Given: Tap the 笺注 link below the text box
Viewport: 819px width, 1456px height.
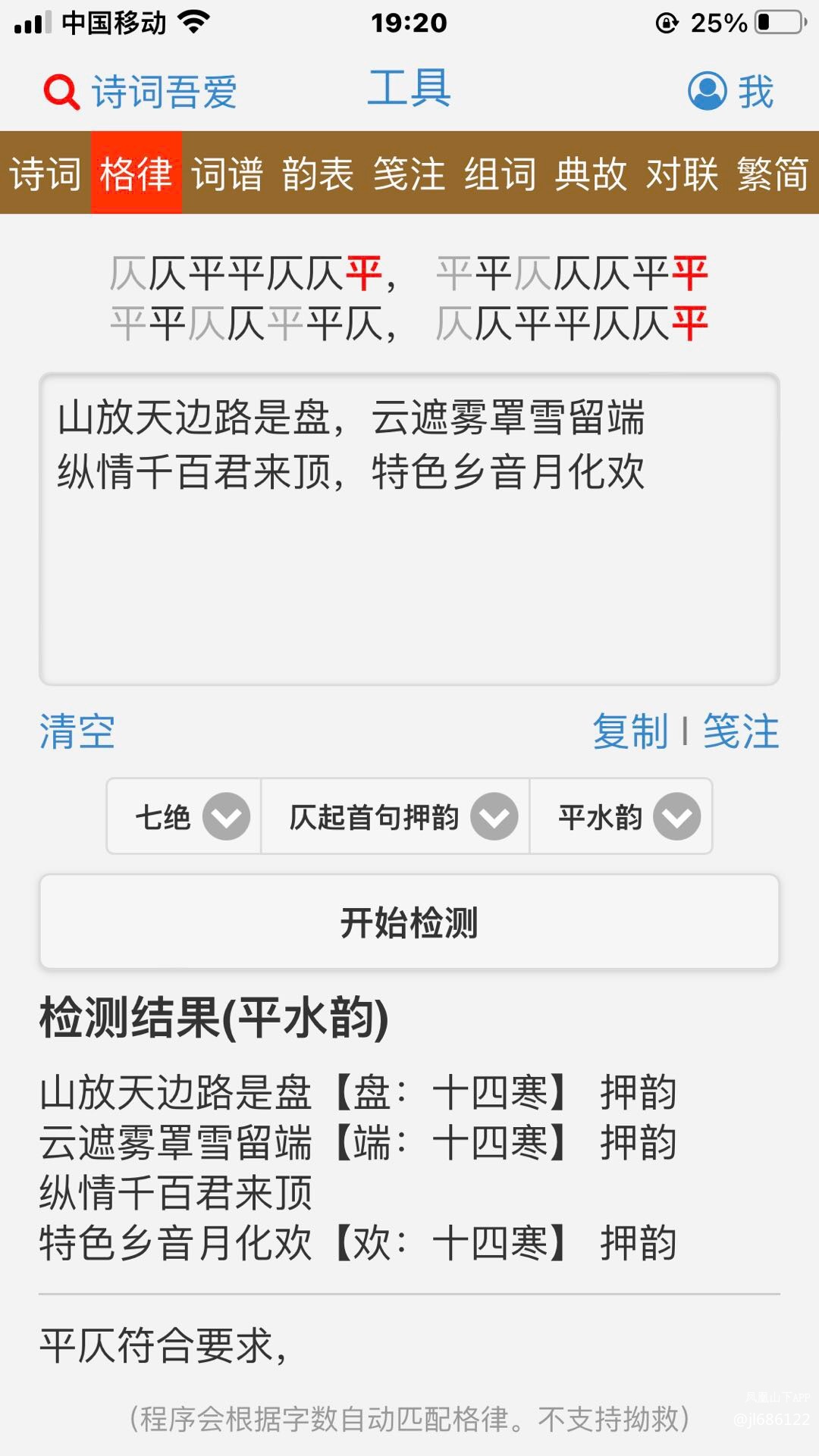Looking at the screenshot, I should pos(741,732).
